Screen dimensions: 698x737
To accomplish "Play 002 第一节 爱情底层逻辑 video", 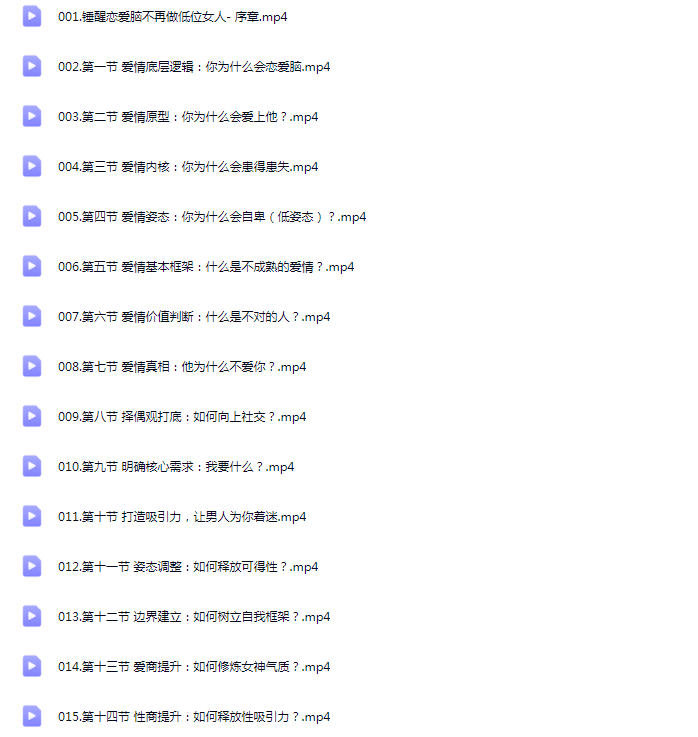I will 194,67.
